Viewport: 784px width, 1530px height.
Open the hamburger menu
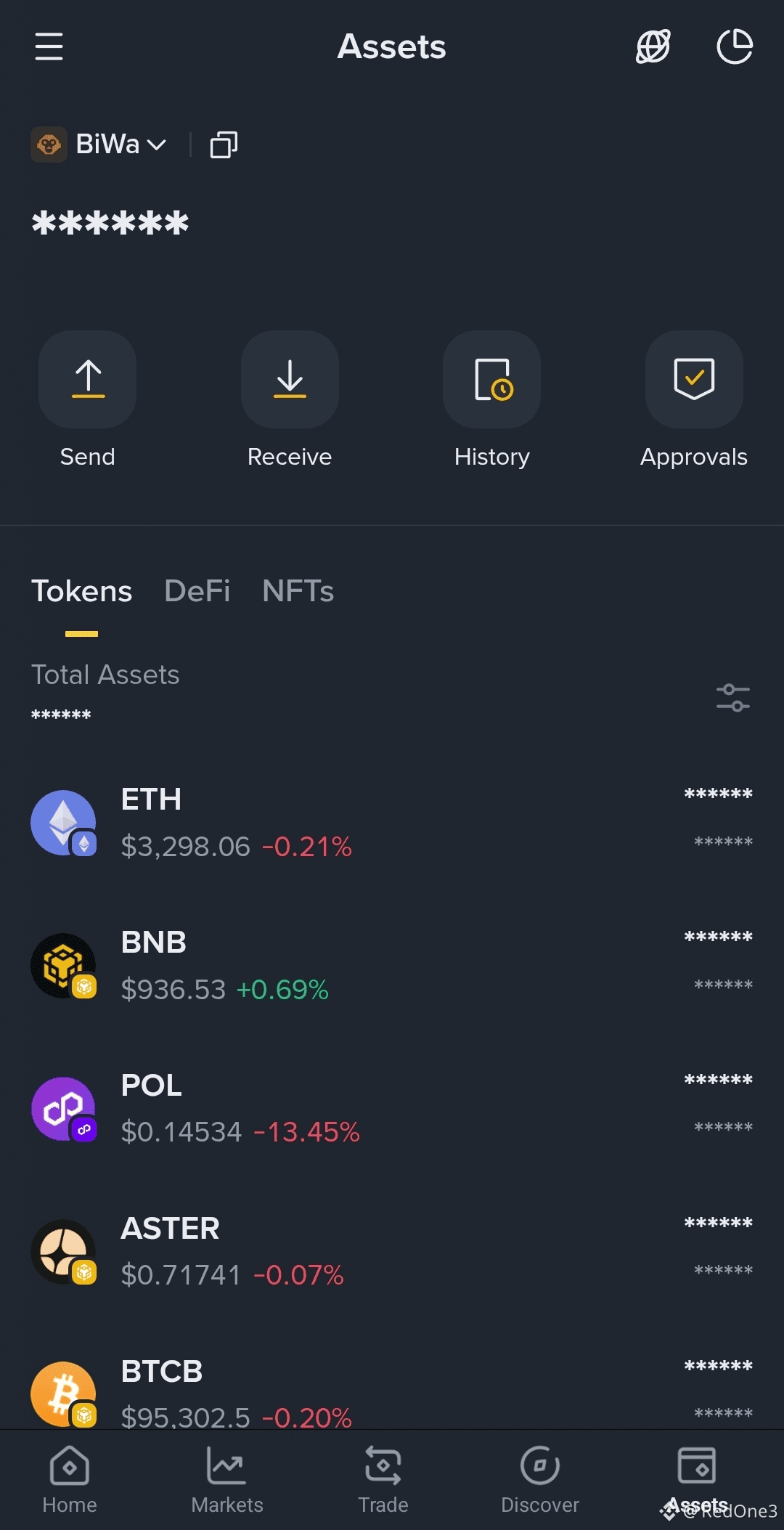49,46
